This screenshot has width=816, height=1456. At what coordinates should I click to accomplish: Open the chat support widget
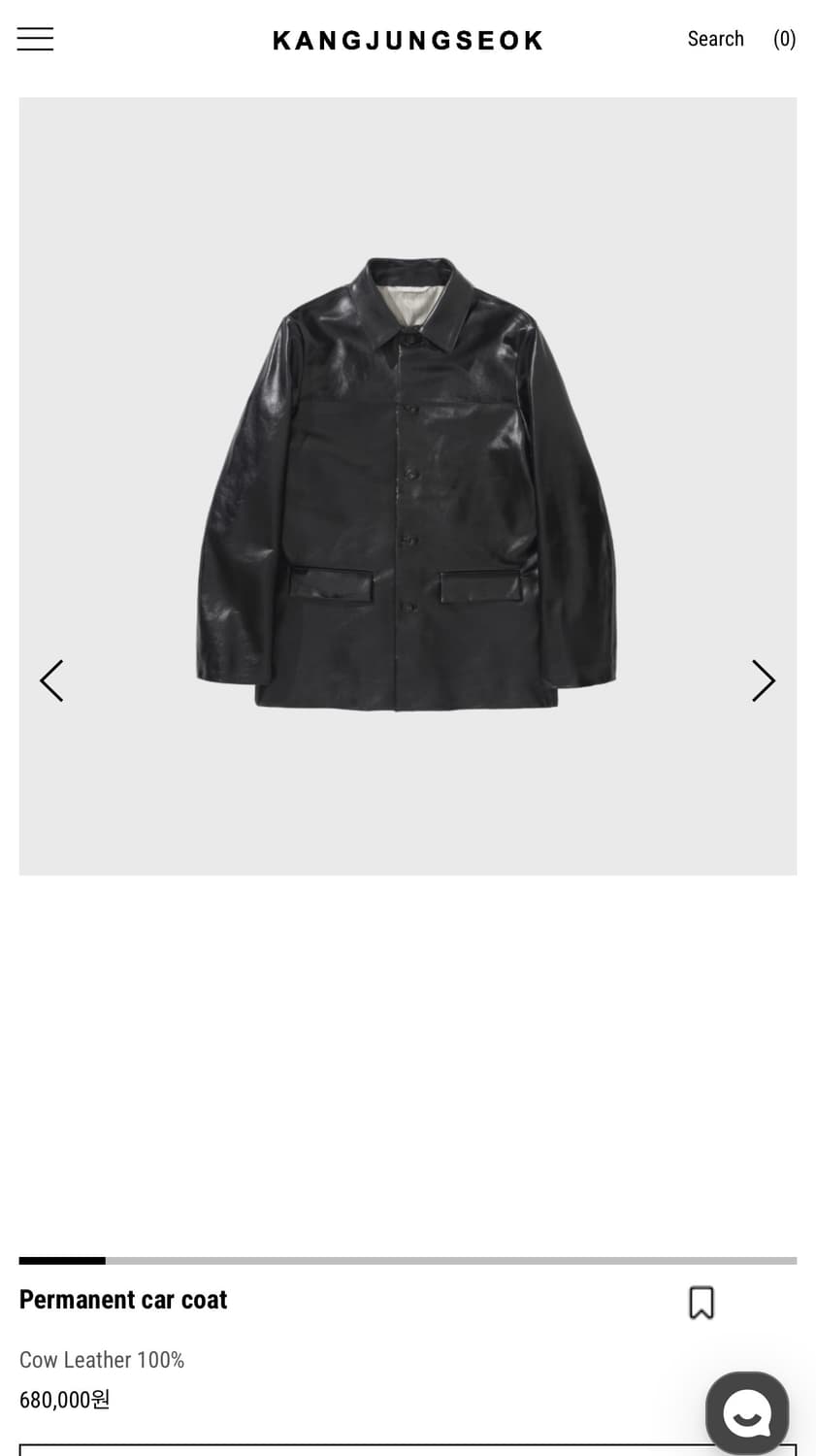click(746, 1412)
